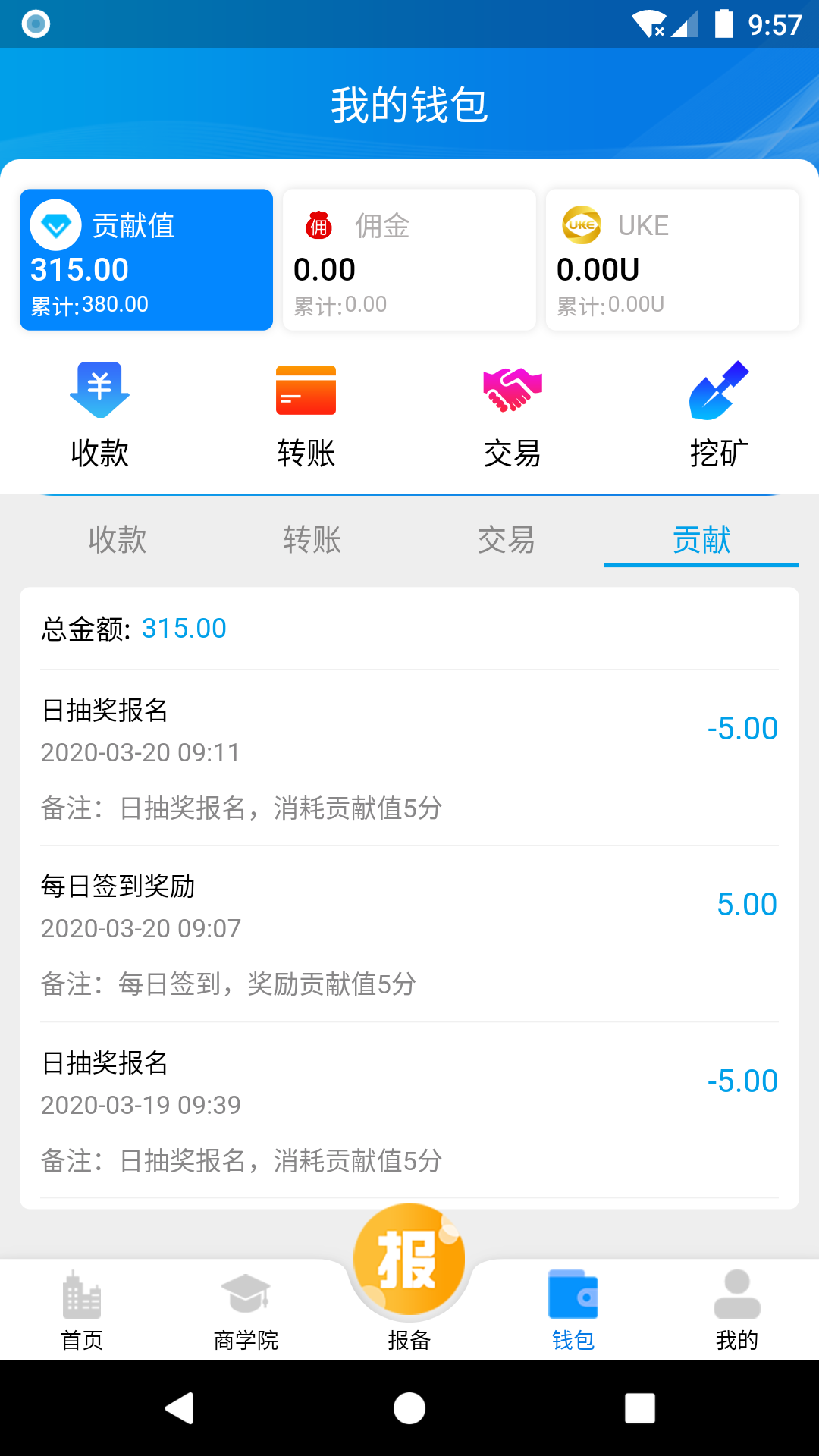Screen dimensions: 819x1456
Task: Open the 挖矿 (mining) shovel icon
Action: pos(717,391)
